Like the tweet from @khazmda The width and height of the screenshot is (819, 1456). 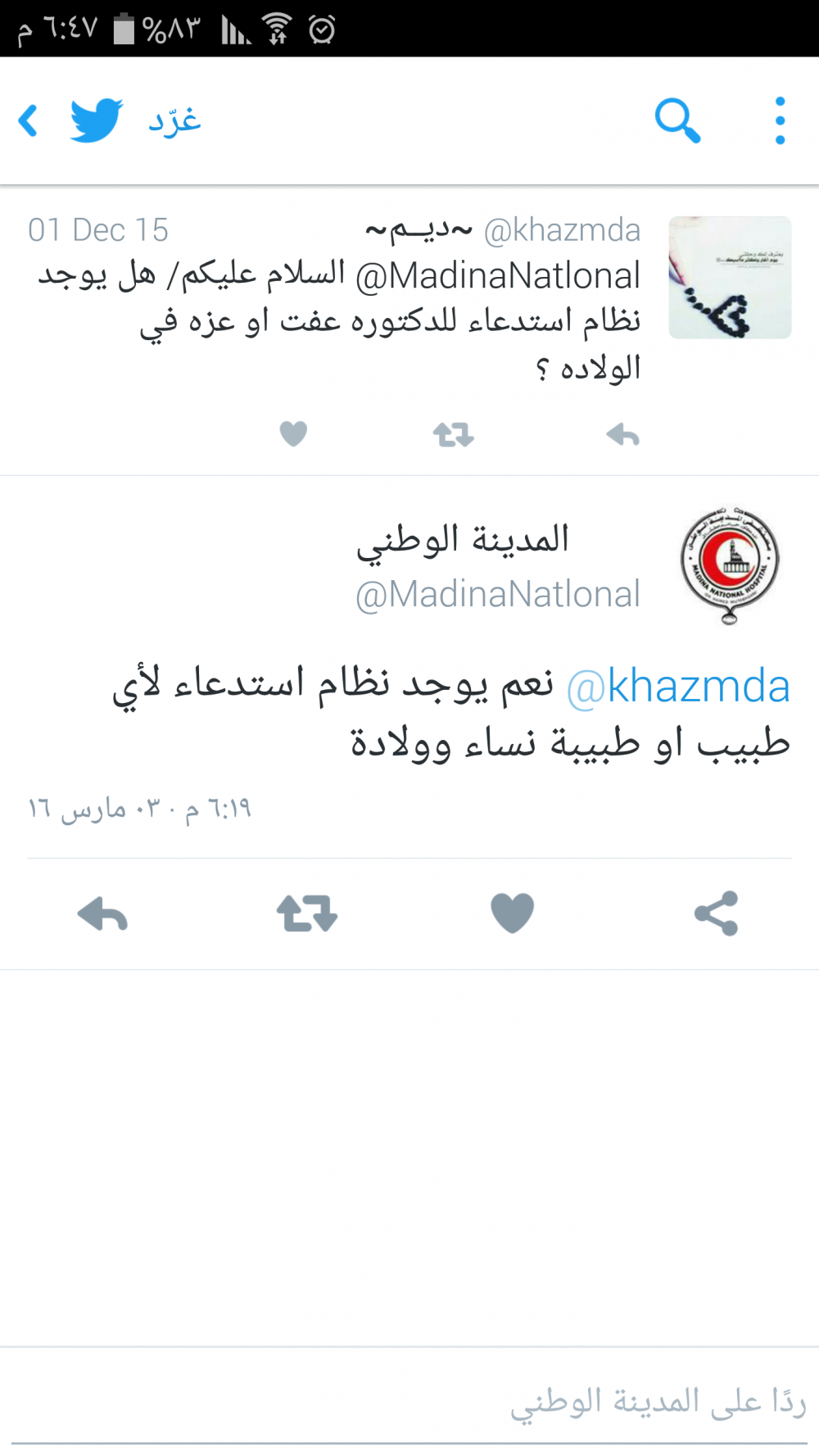tap(293, 433)
